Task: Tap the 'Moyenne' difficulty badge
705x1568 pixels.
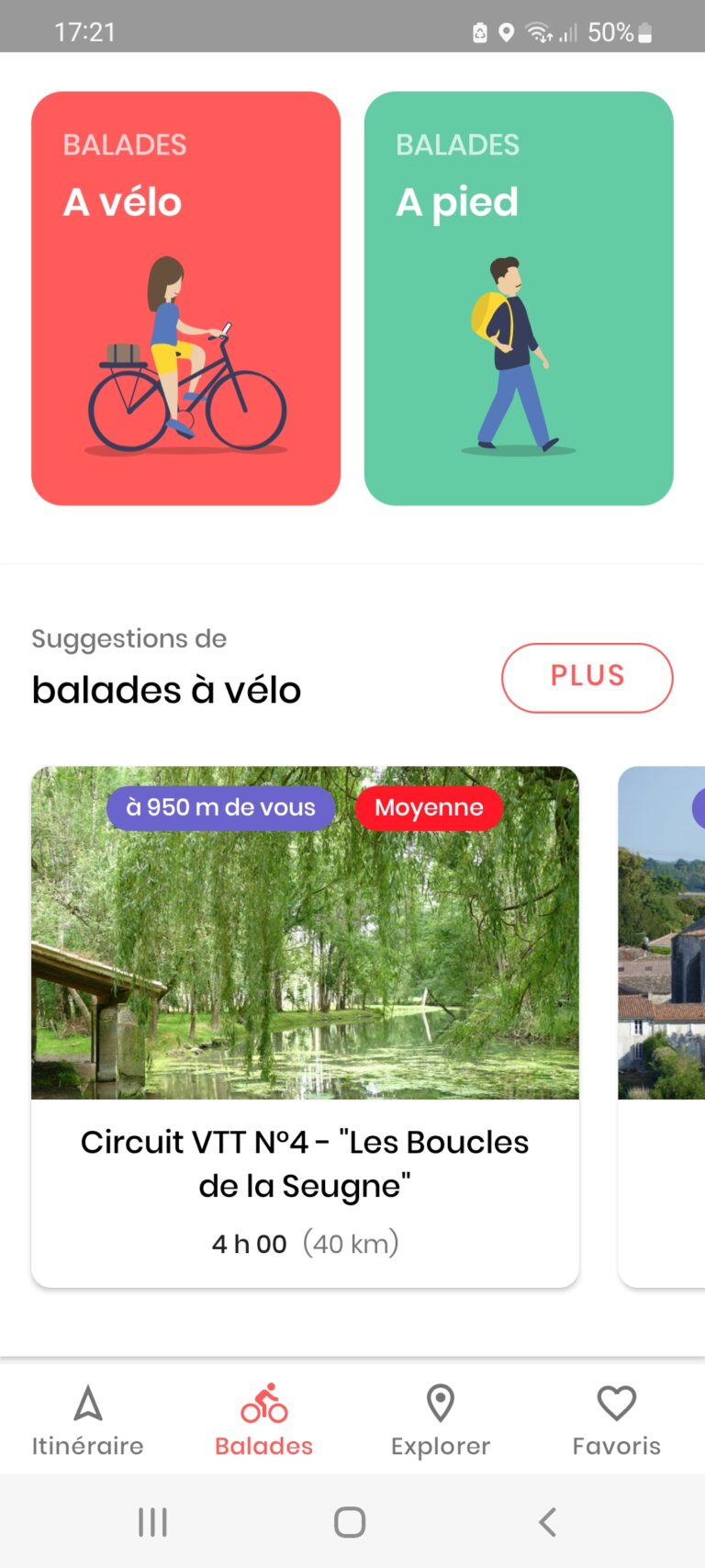Action: (428, 808)
